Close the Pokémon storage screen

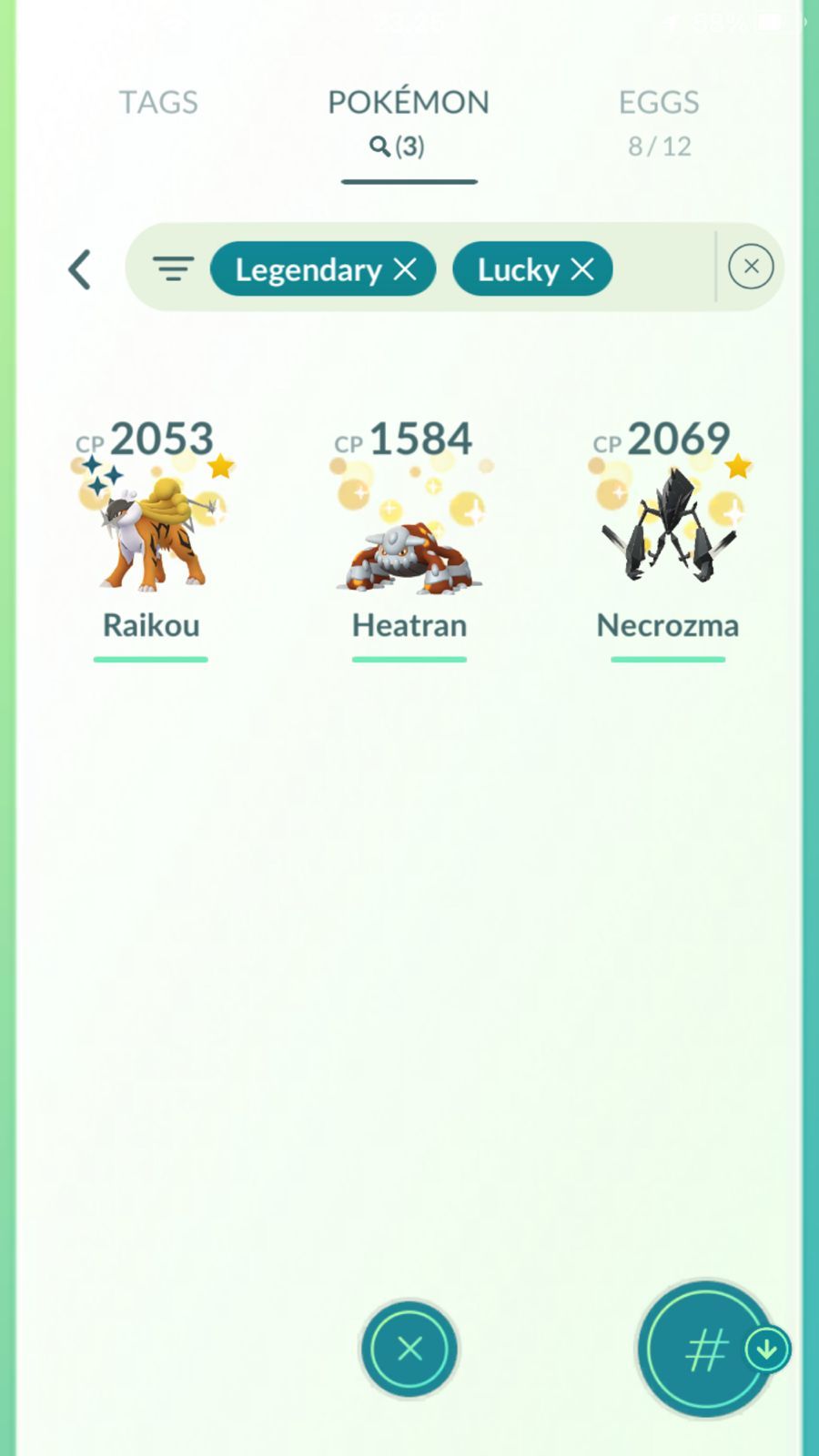pos(409,1349)
